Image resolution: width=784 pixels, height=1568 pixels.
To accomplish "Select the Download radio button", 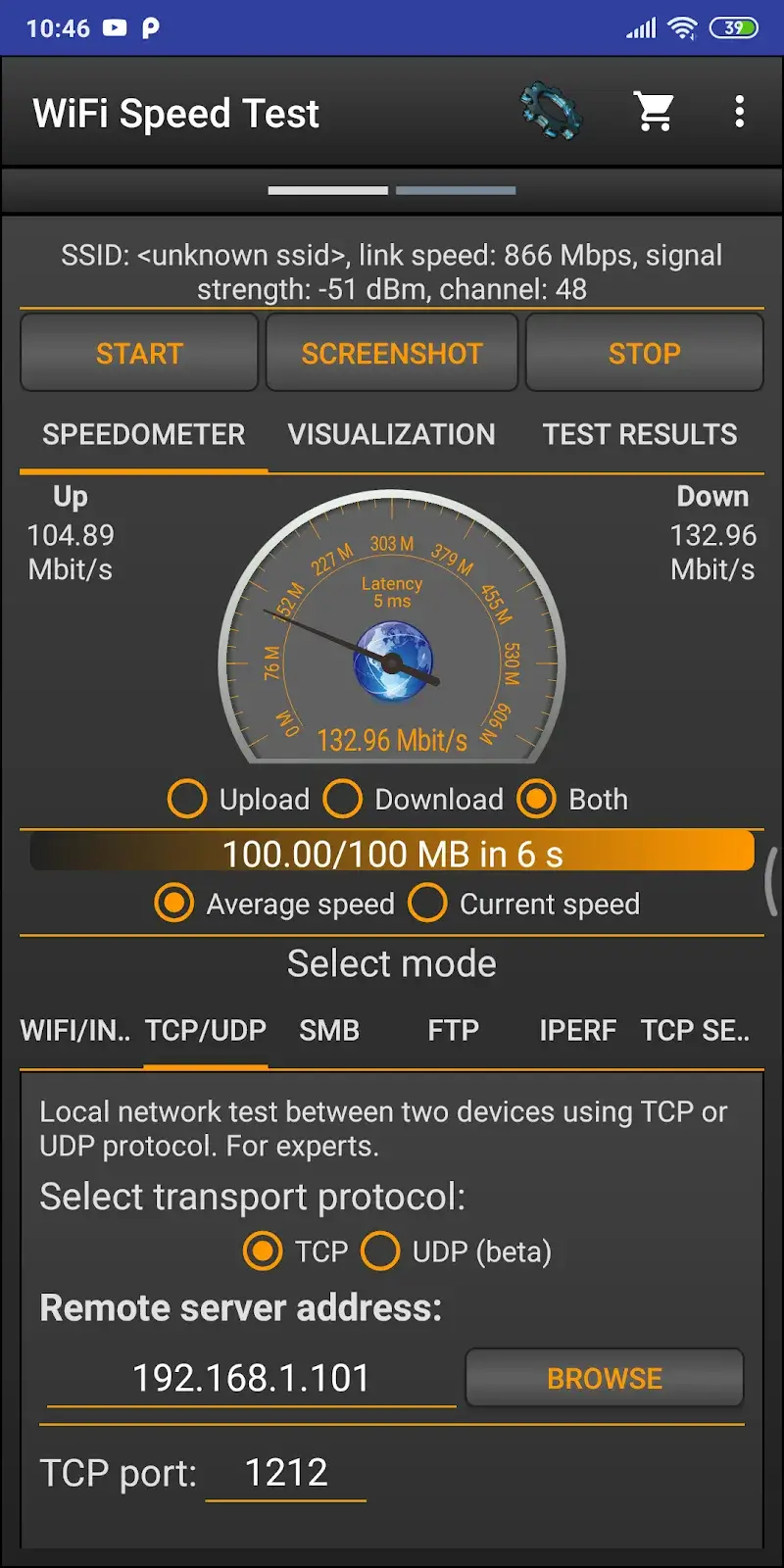I will tap(343, 799).
